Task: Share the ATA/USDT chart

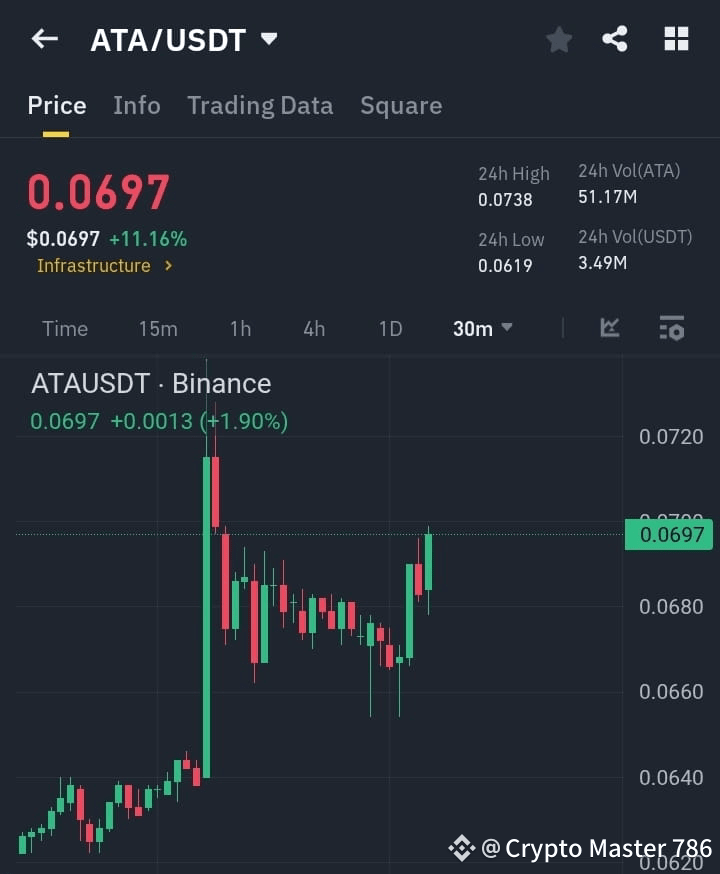Action: [x=616, y=40]
